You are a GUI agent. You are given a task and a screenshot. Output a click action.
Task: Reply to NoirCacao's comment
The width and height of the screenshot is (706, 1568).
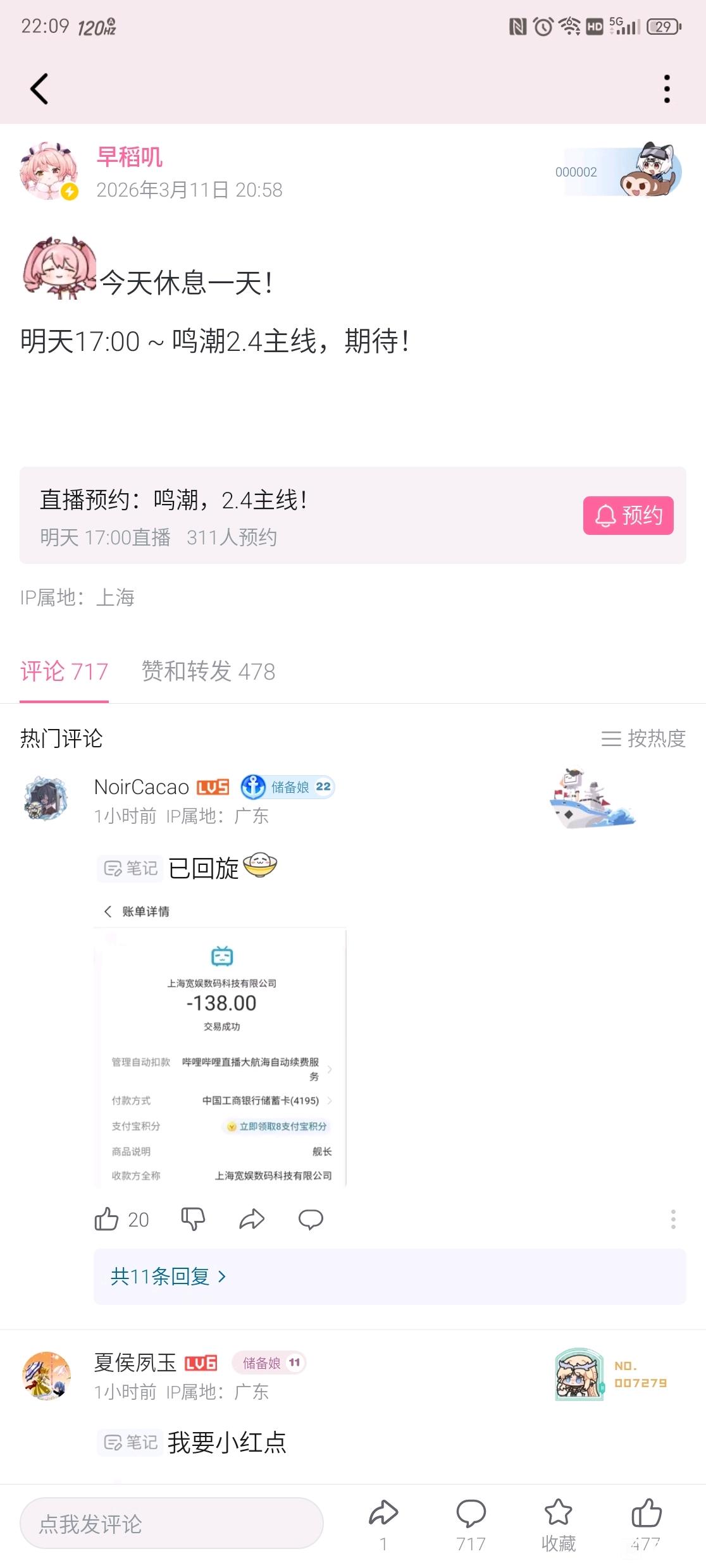311,1219
